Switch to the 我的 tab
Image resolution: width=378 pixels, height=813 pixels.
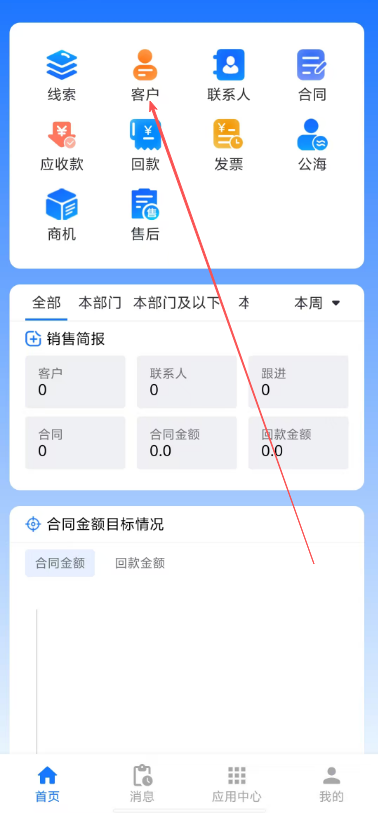(x=331, y=783)
